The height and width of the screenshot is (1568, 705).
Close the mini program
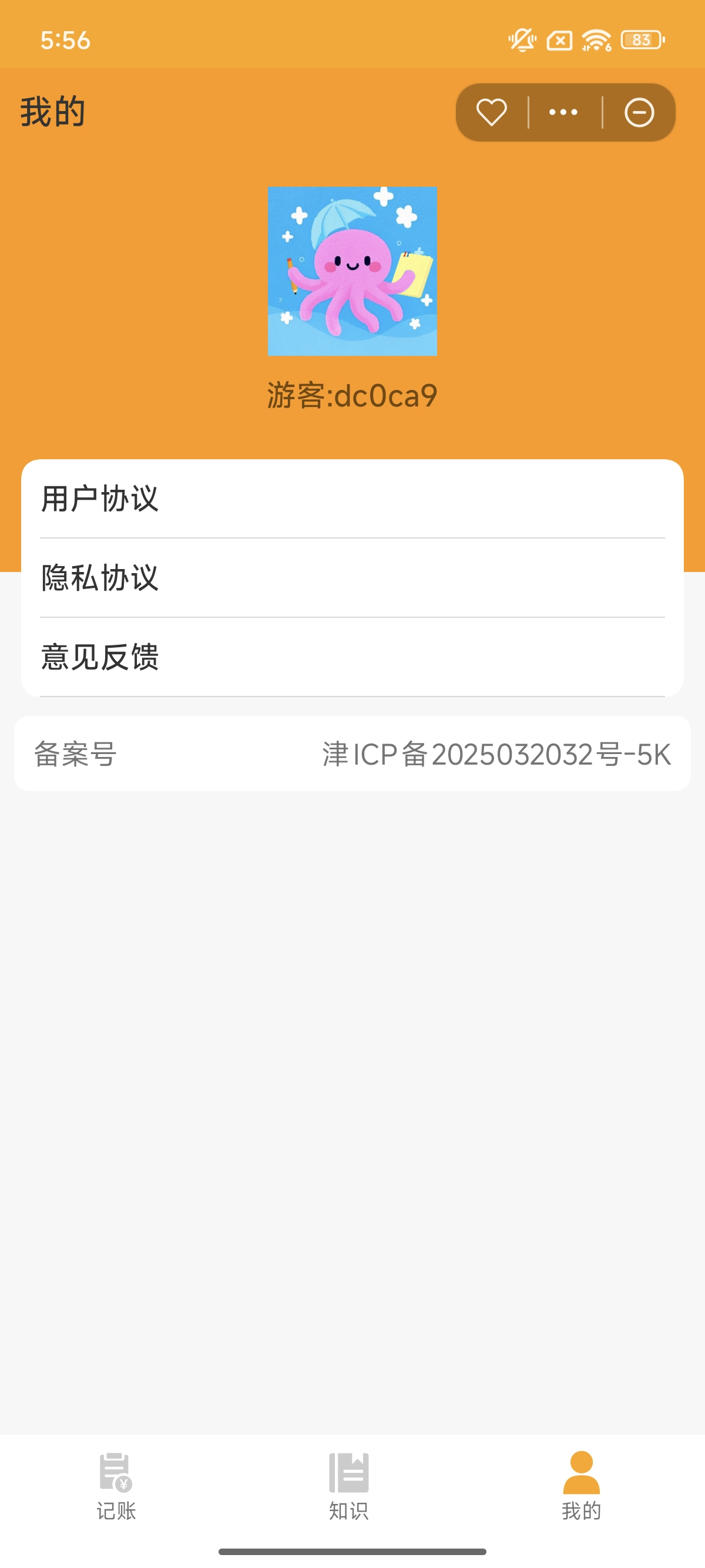click(639, 113)
